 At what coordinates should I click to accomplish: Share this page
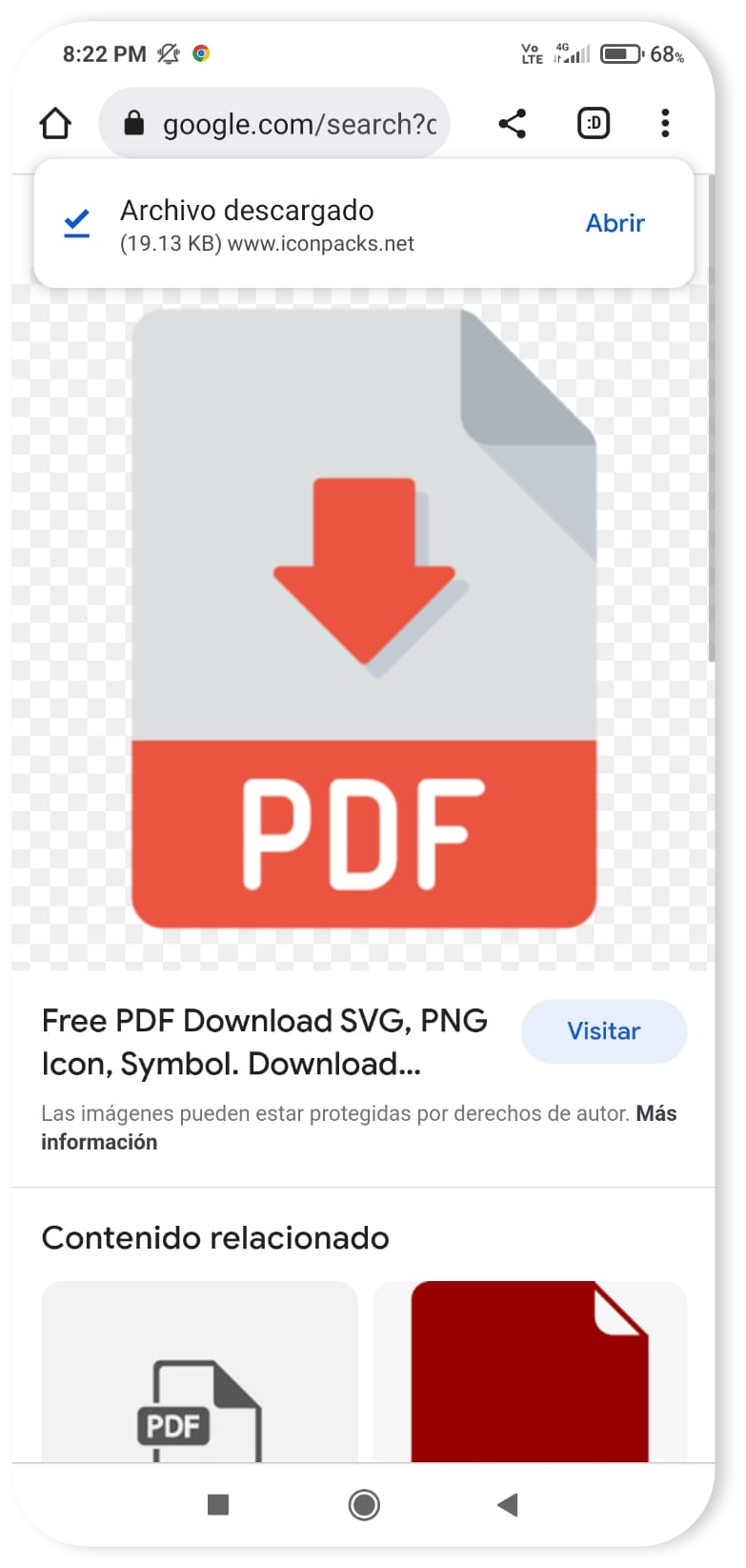tap(513, 123)
